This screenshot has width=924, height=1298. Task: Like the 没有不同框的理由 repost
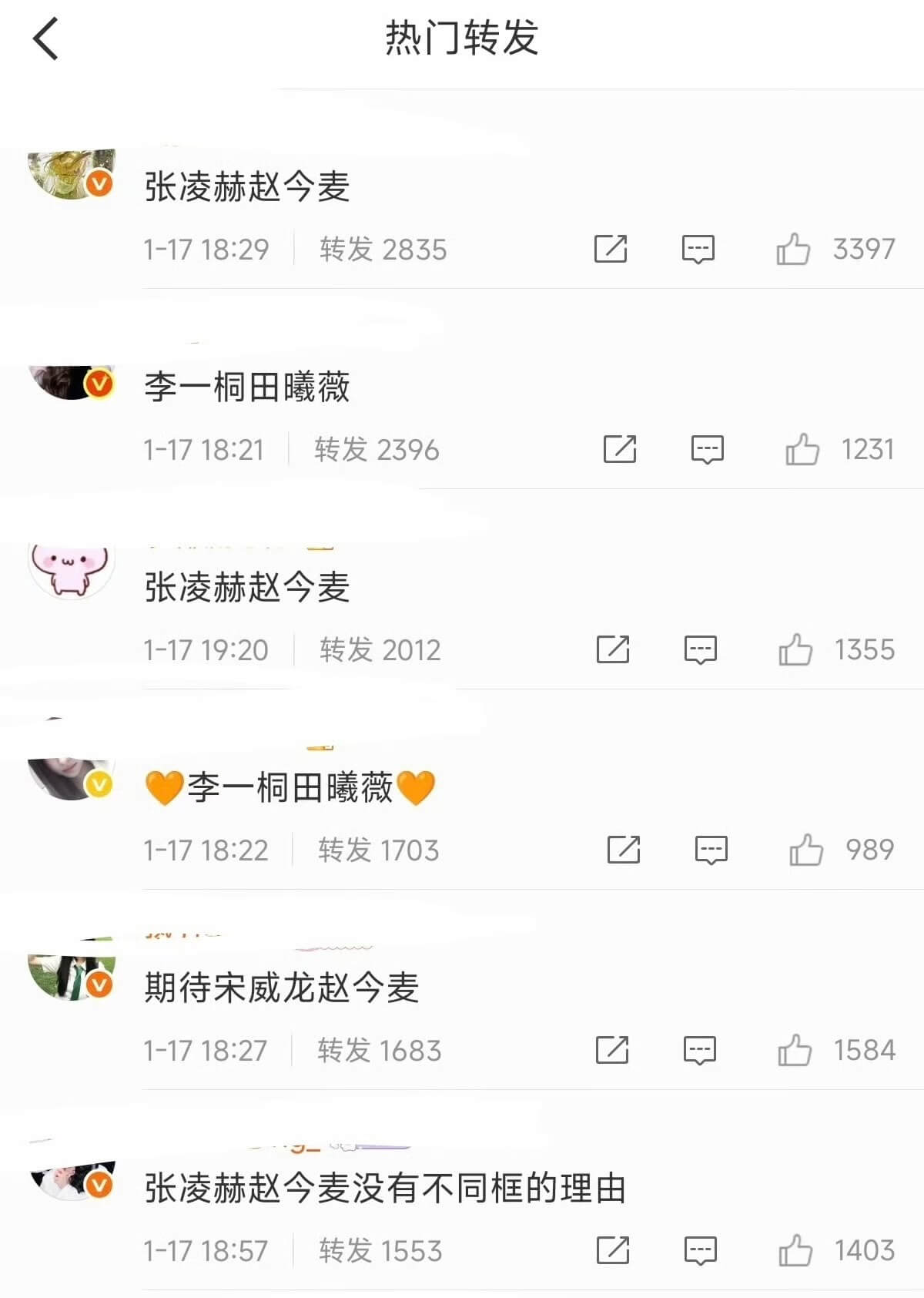tap(795, 1250)
